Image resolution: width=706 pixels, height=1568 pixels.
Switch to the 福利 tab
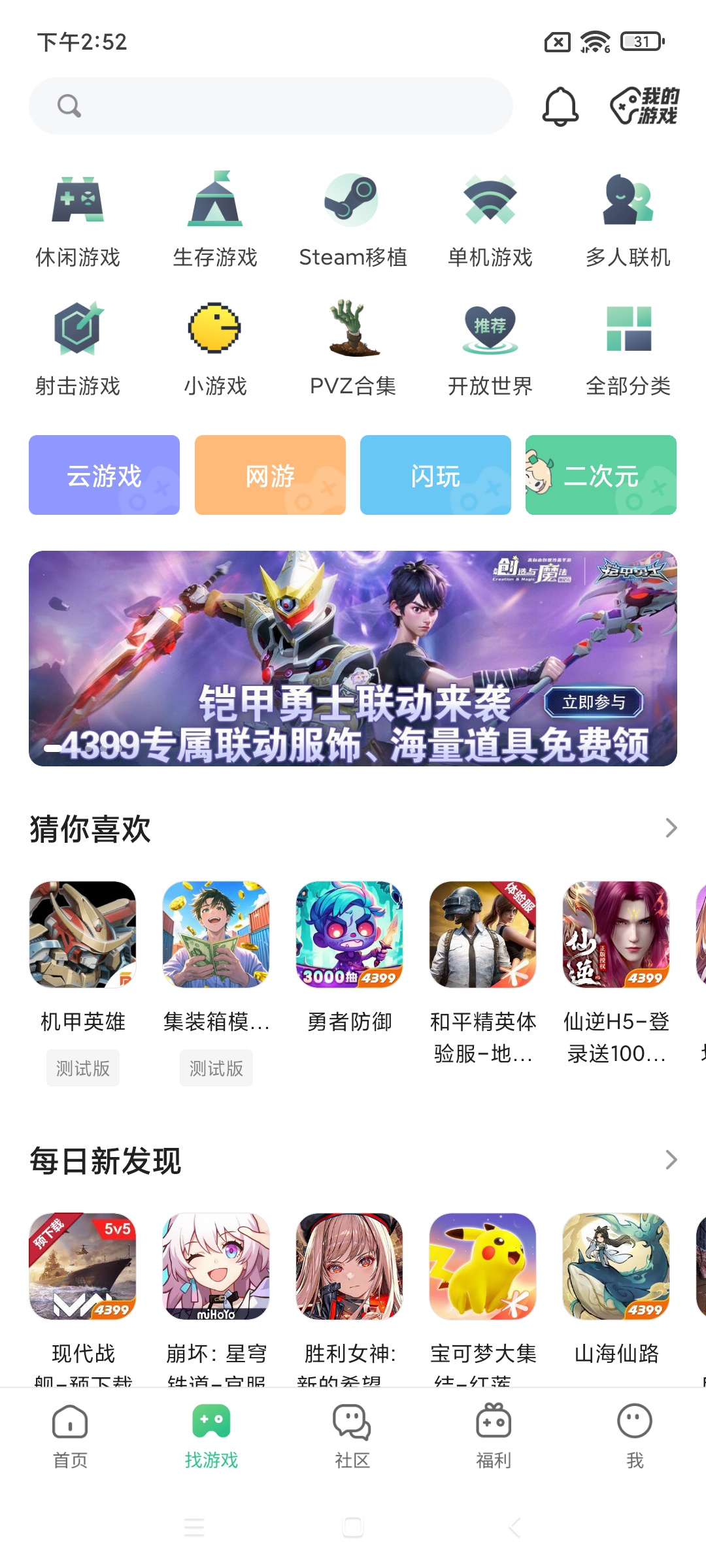(494, 1447)
